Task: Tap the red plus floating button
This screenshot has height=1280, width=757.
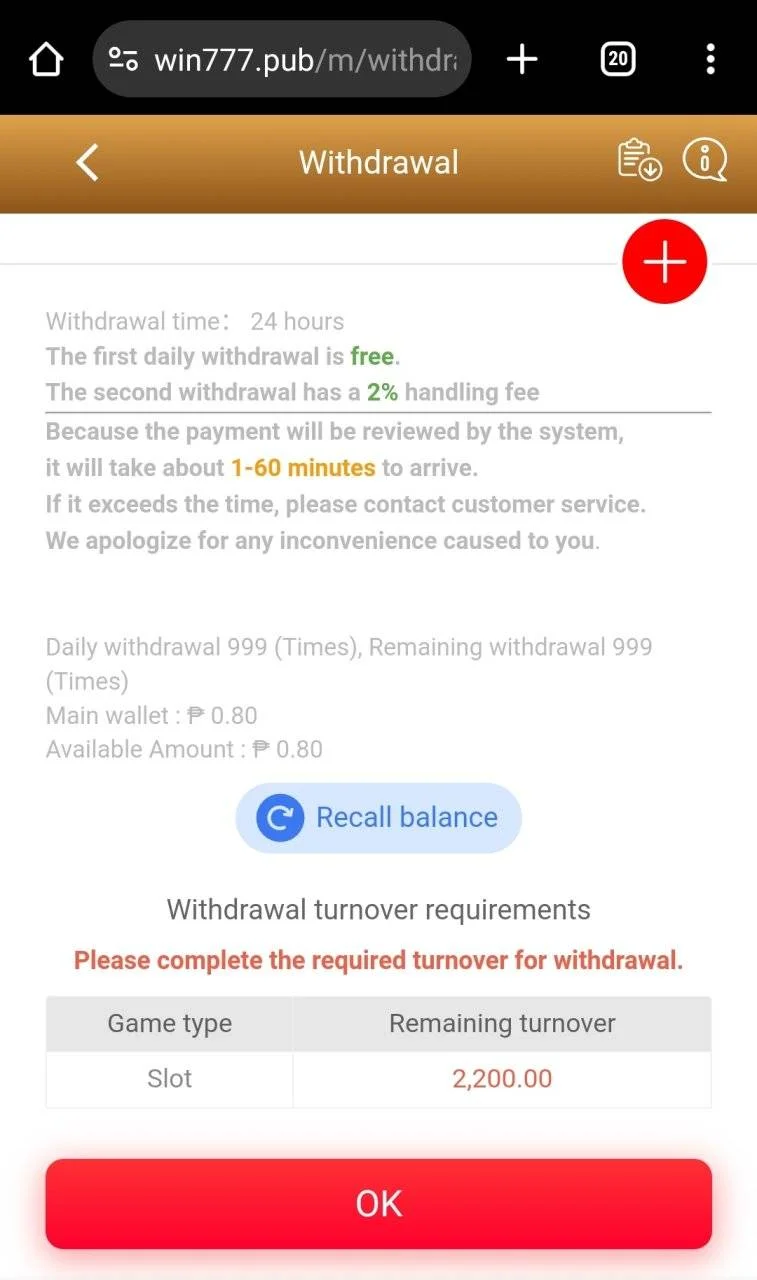Action: [x=664, y=261]
